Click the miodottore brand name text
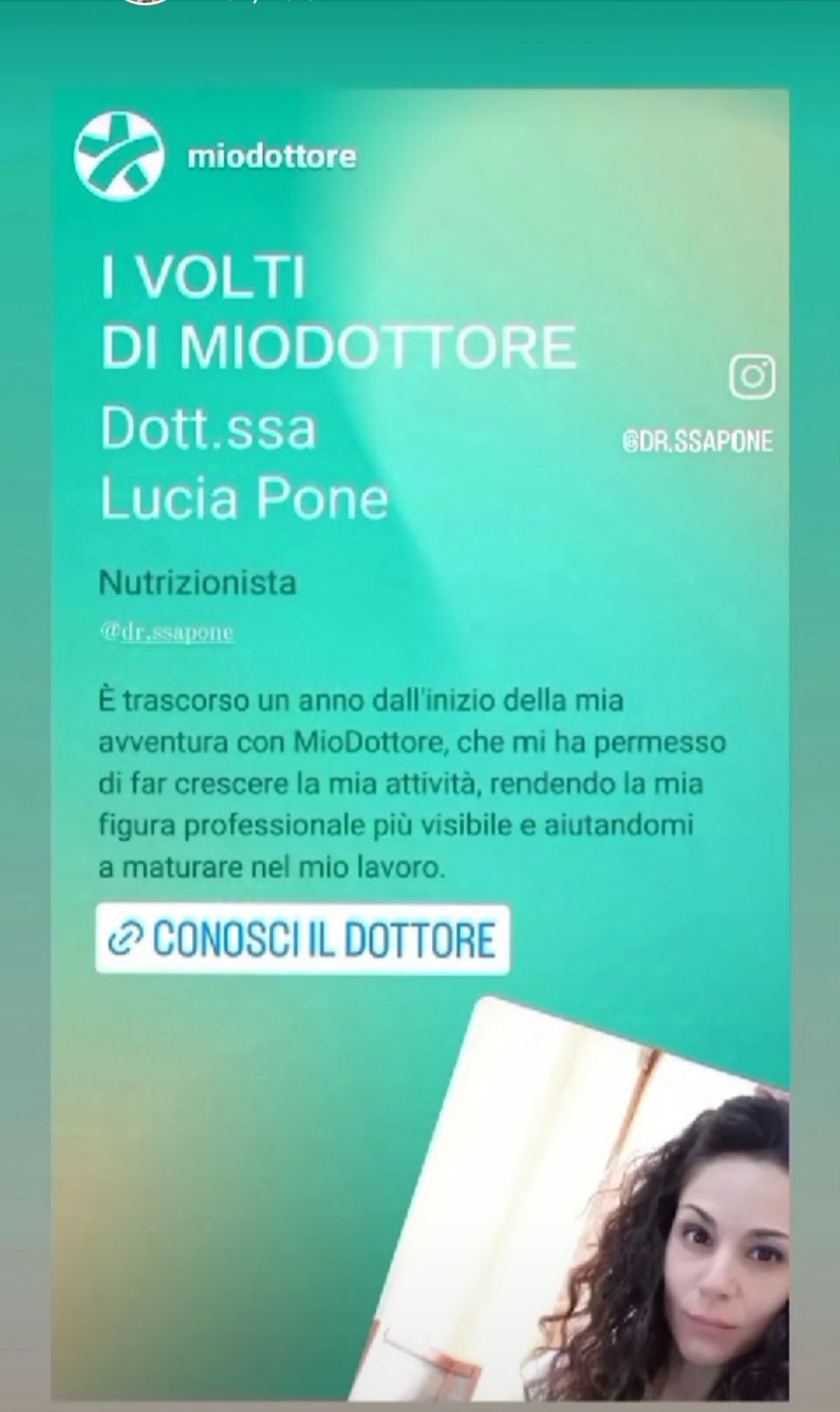Viewport: 840px width, 1412px height. coord(271,156)
